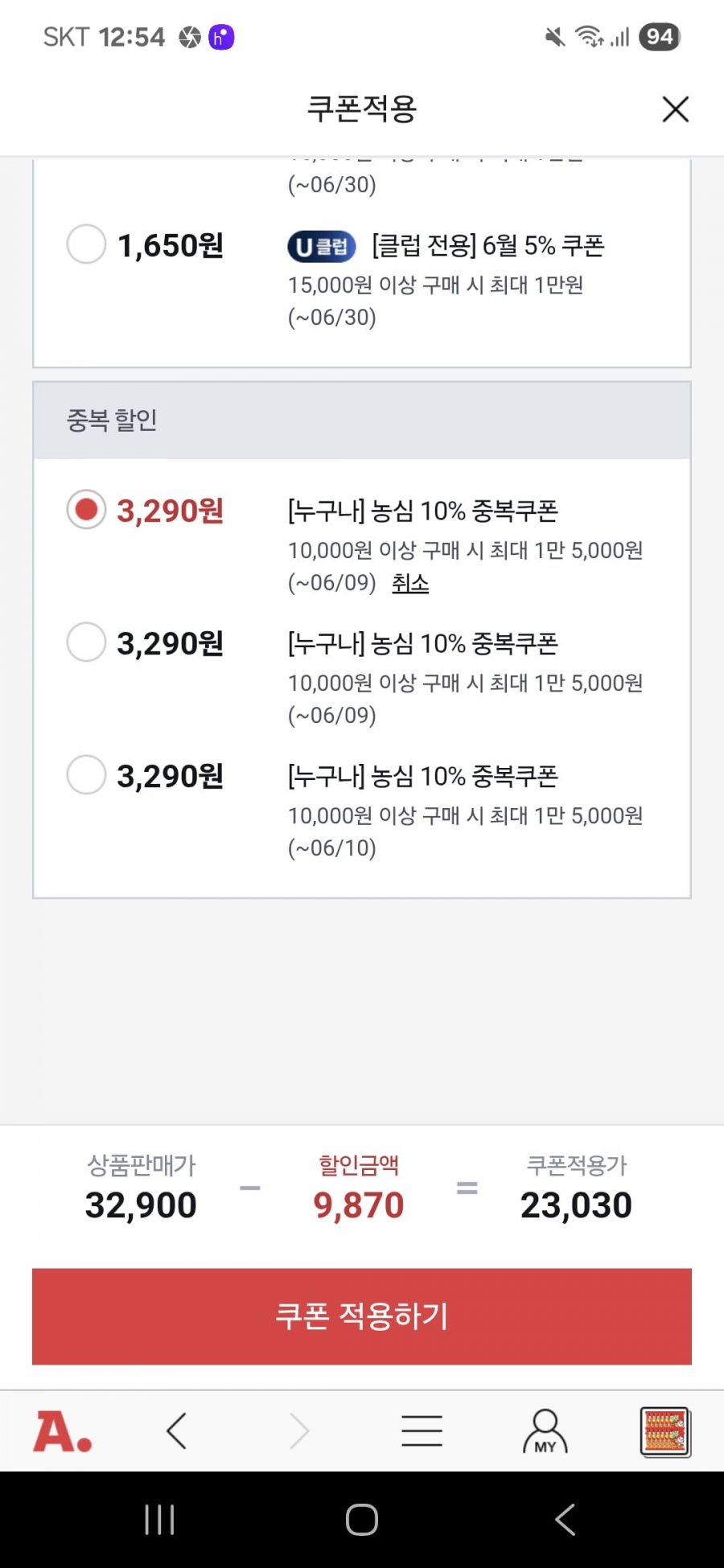Select the 3,290원 농심 coupon expiring 06/10
Viewport: 724px width, 1568px height.
[86, 774]
